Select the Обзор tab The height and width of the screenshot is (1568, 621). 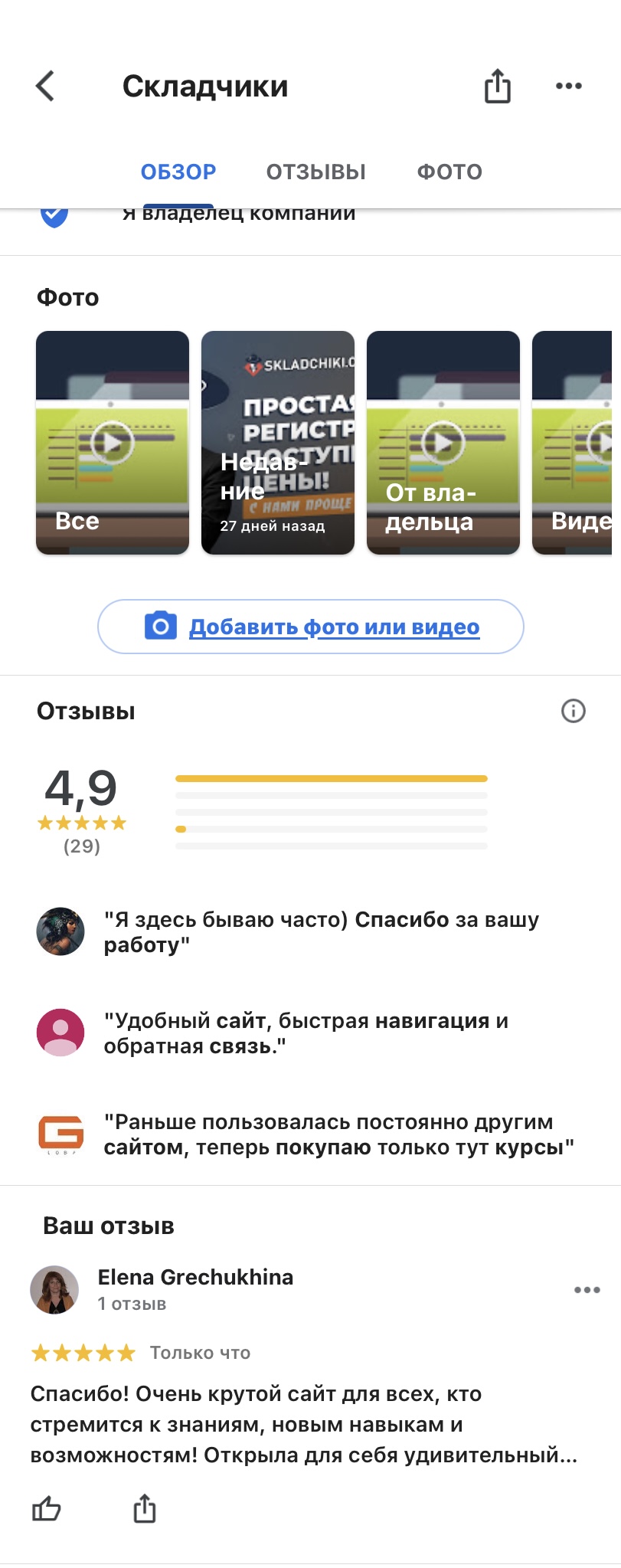click(178, 172)
